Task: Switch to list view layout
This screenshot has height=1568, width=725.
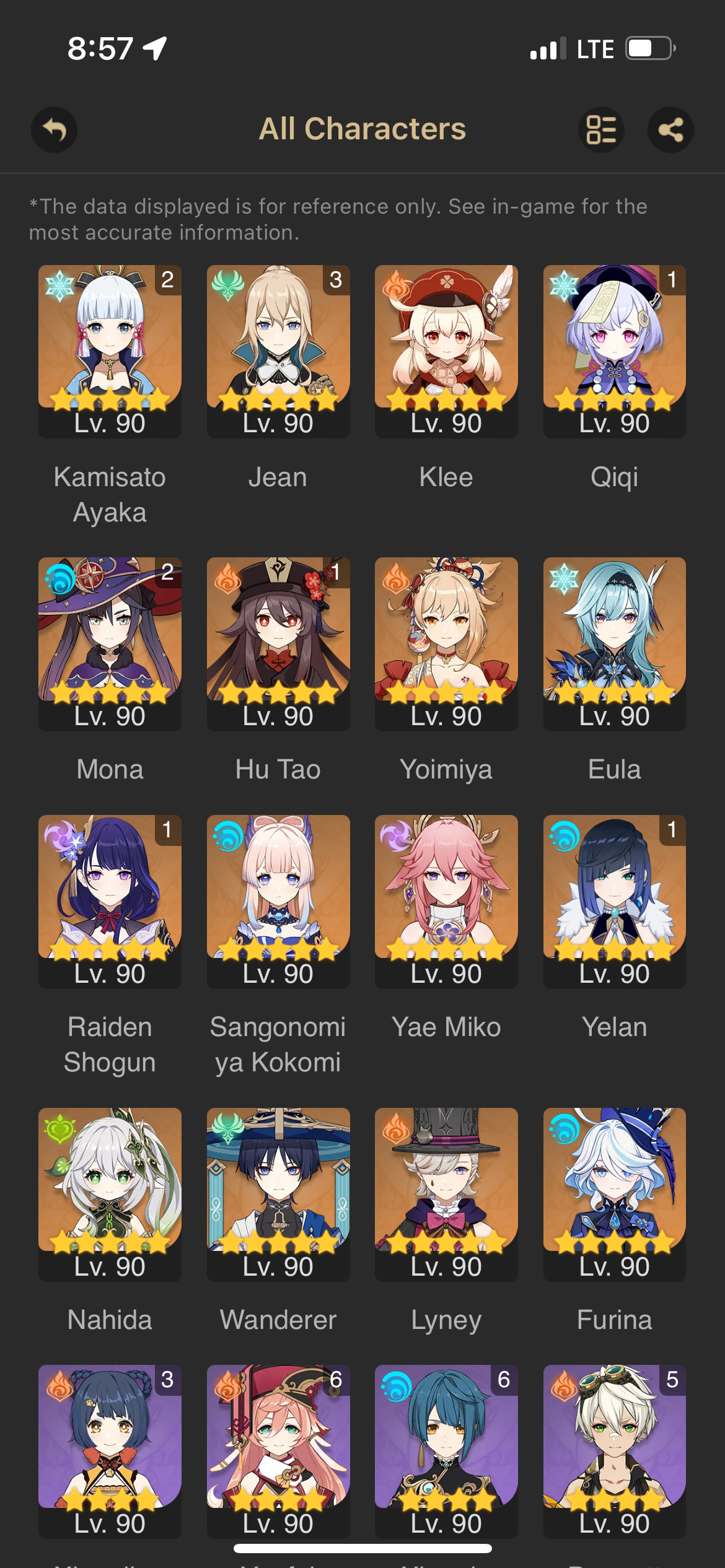Action: [x=601, y=130]
